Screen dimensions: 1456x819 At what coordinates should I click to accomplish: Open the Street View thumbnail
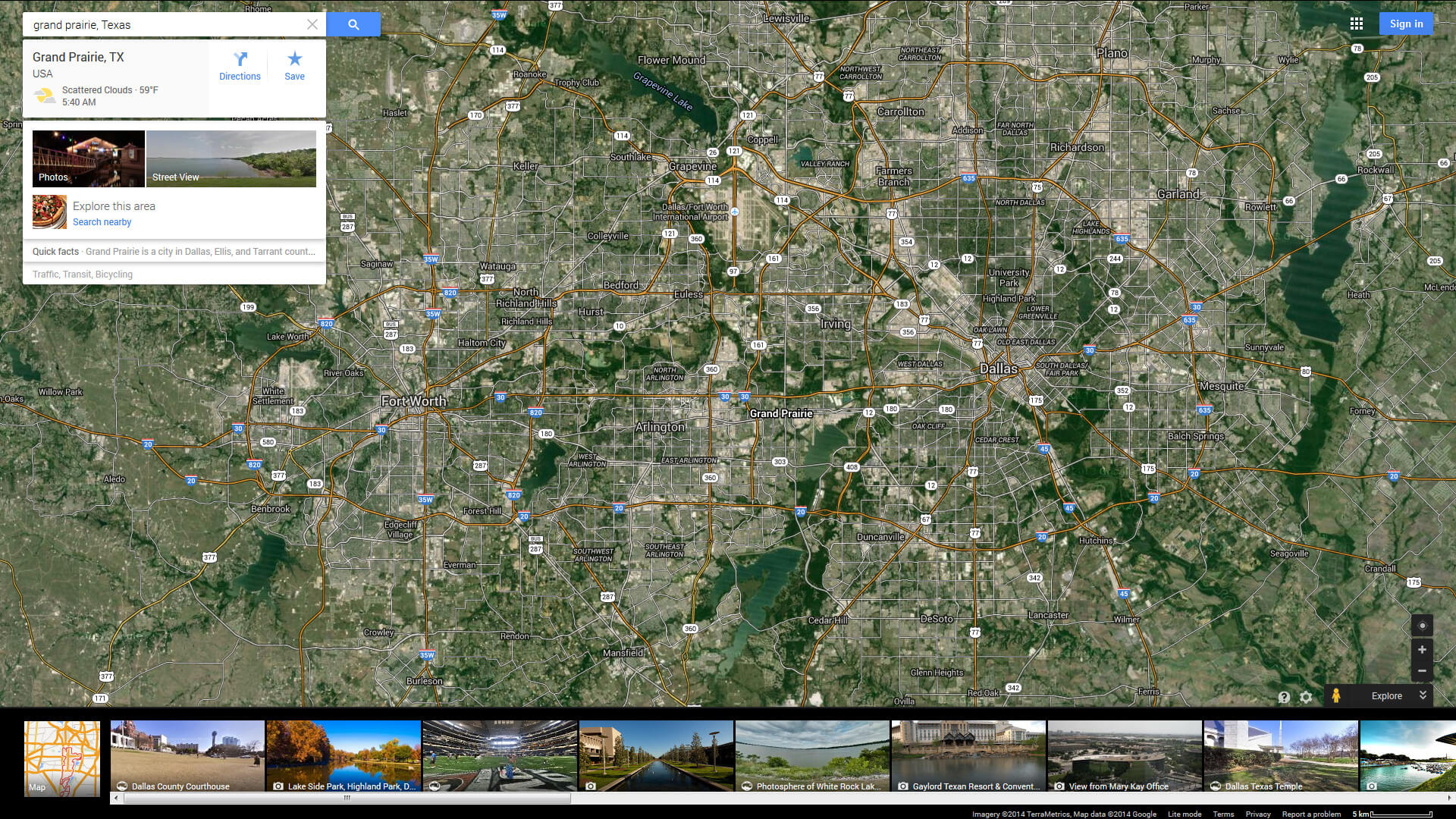(x=231, y=158)
